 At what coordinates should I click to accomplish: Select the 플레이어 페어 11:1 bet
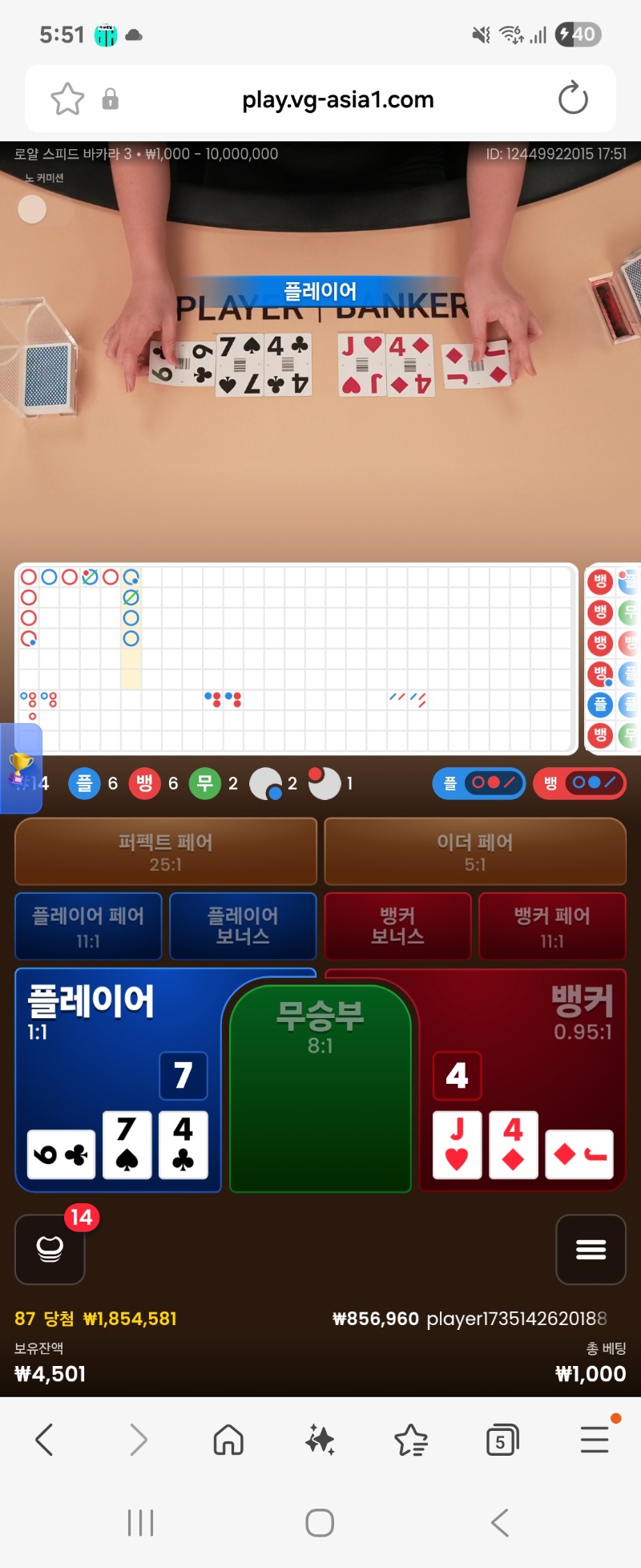tap(88, 927)
